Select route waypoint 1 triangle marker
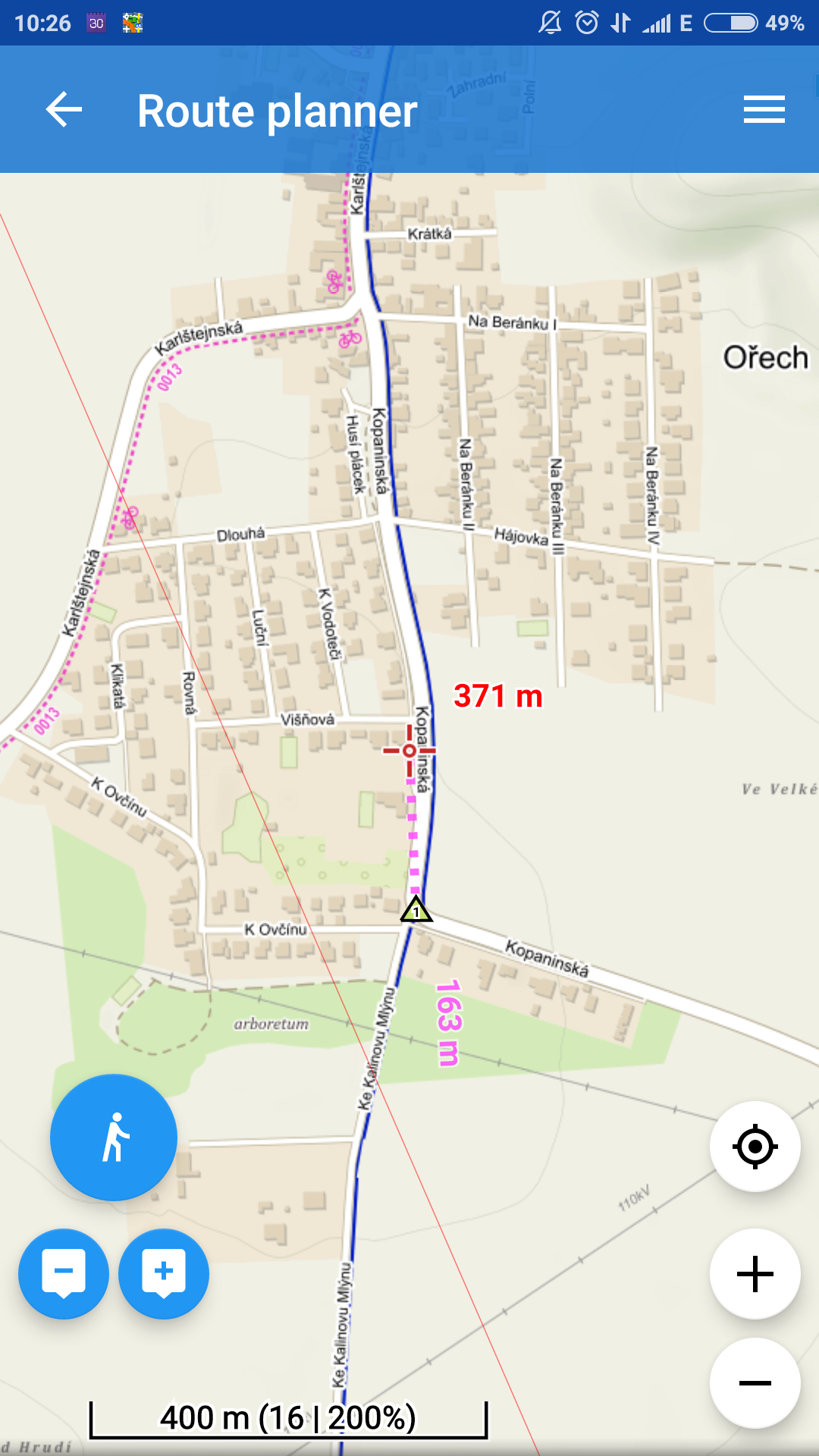 coord(416,910)
